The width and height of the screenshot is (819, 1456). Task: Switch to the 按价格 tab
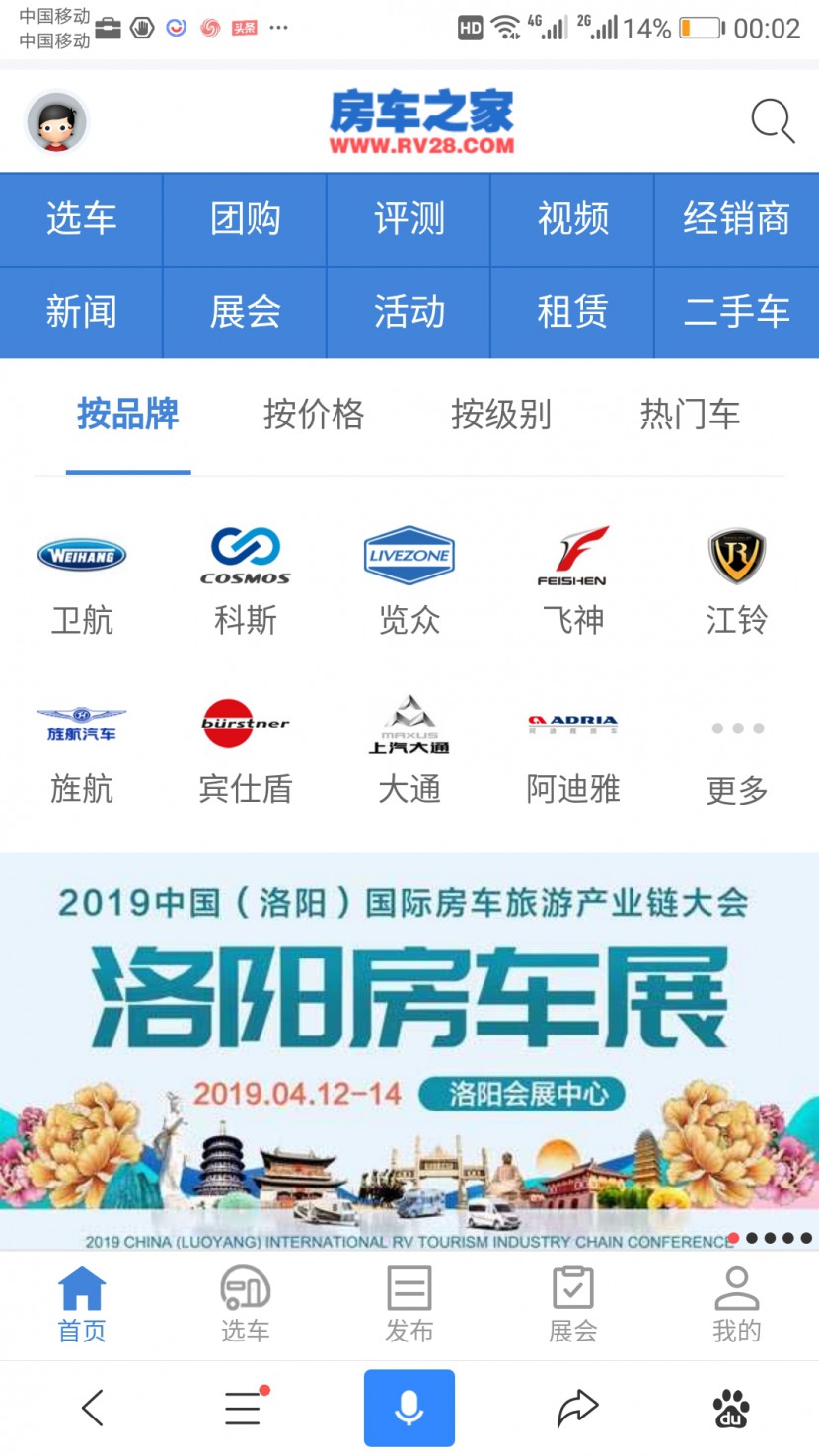(314, 416)
